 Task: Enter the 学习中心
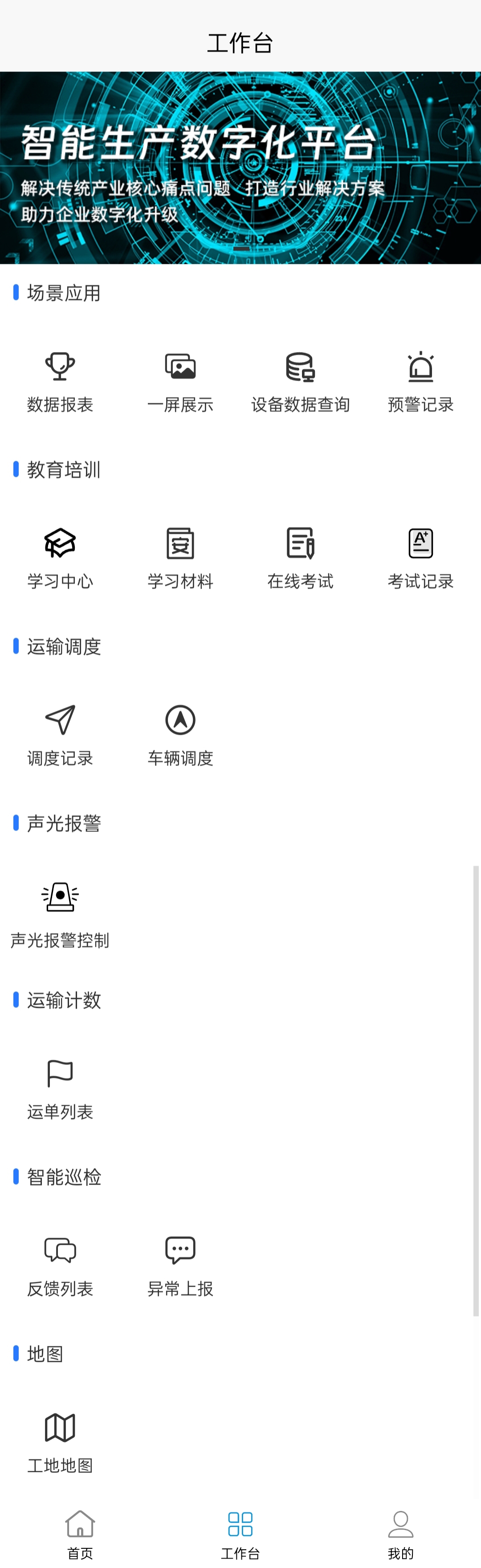[x=60, y=557]
